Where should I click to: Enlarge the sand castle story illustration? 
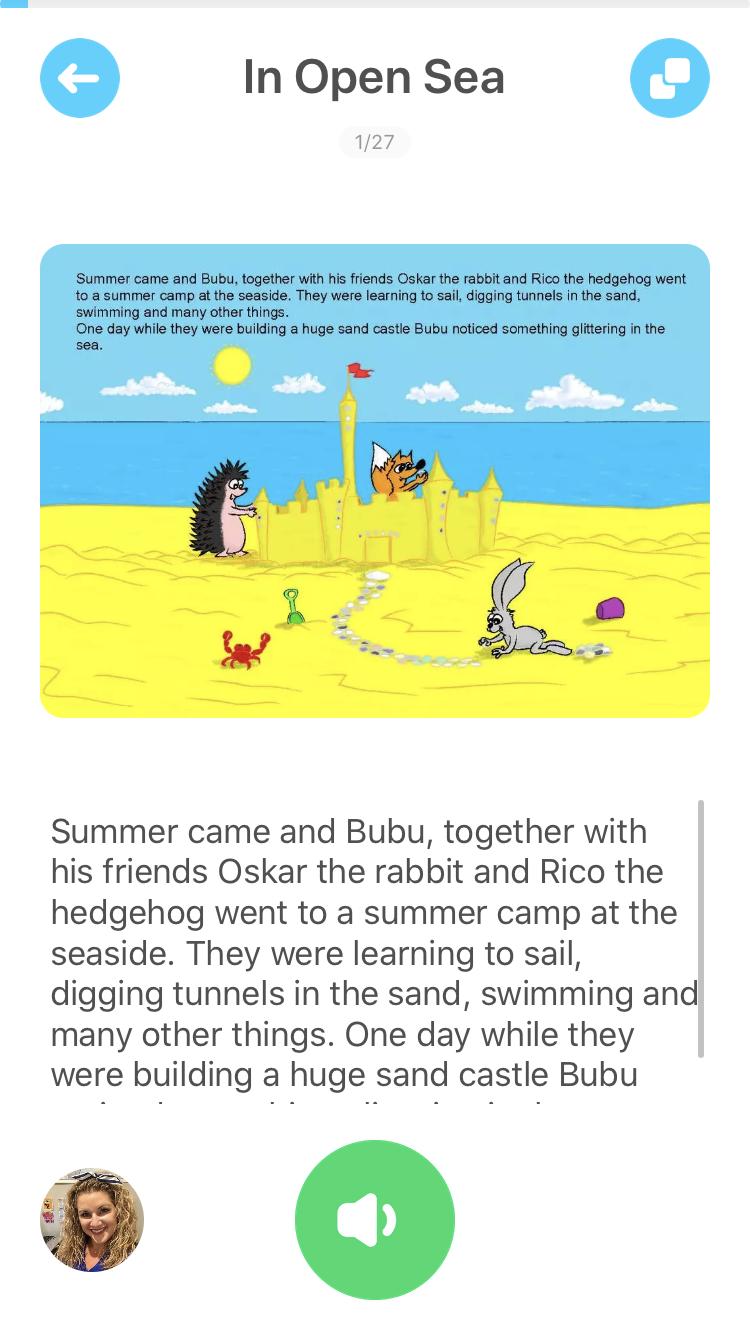pyautogui.click(x=374, y=480)
